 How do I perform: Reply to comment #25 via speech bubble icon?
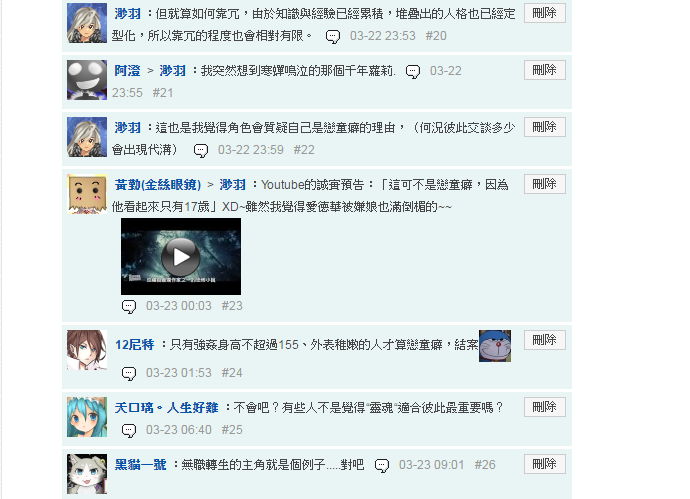tap(129, 430)
